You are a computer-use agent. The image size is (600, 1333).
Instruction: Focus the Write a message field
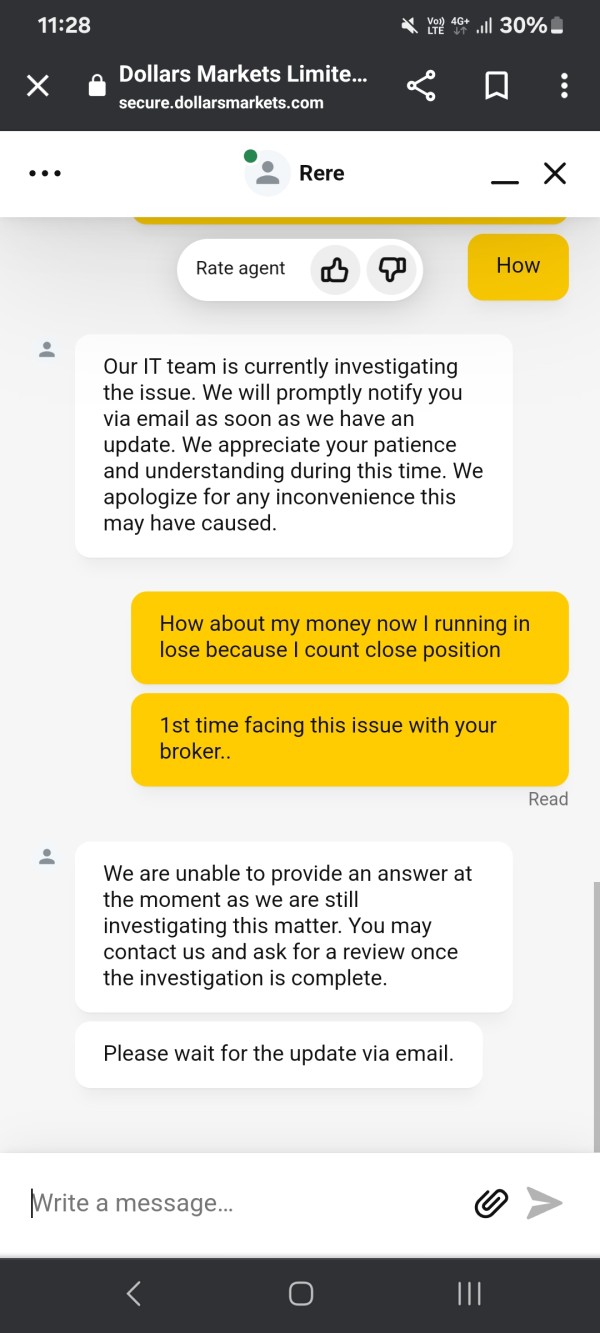(x=245, y=1203)
